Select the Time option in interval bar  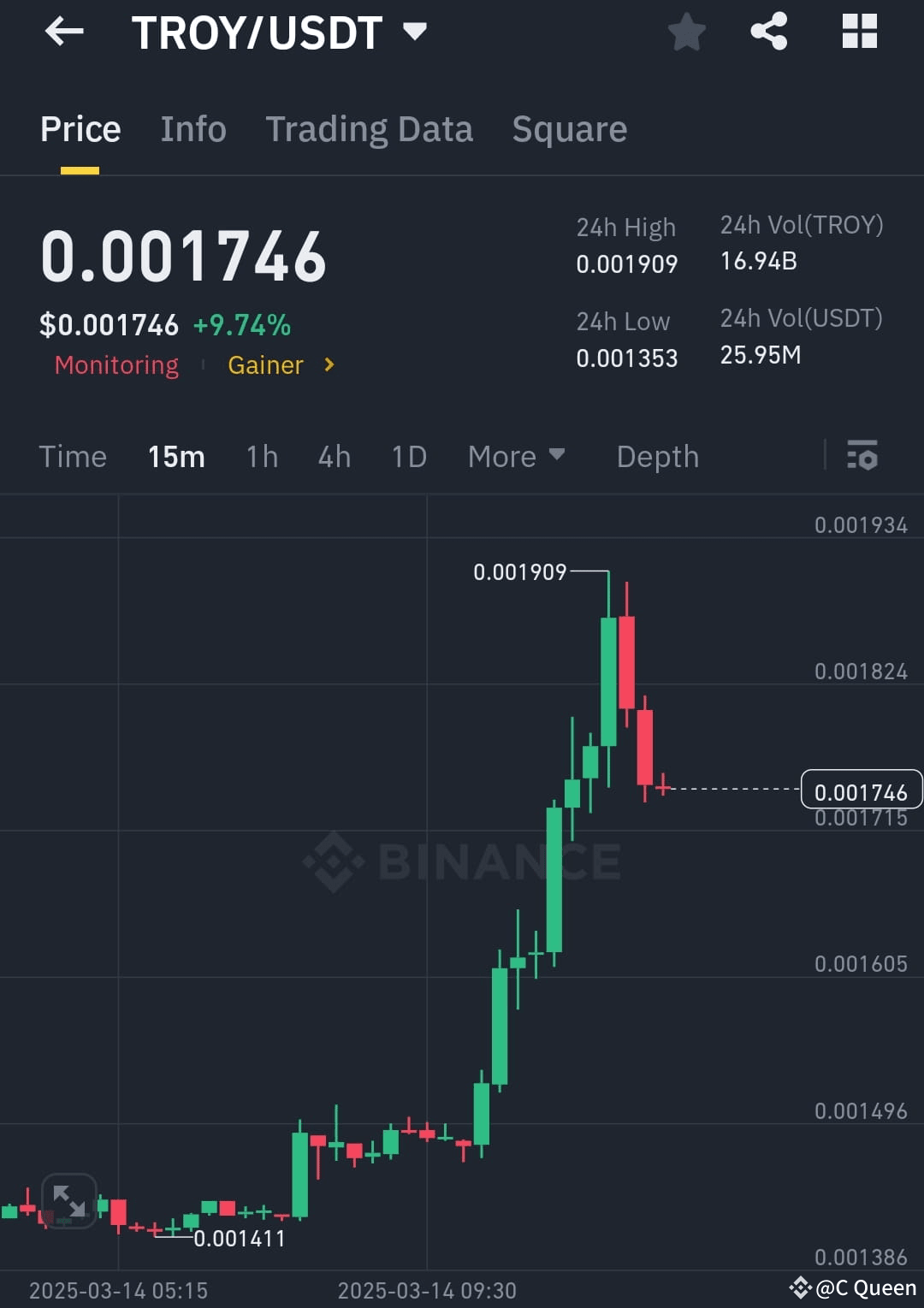pos(73,457)
